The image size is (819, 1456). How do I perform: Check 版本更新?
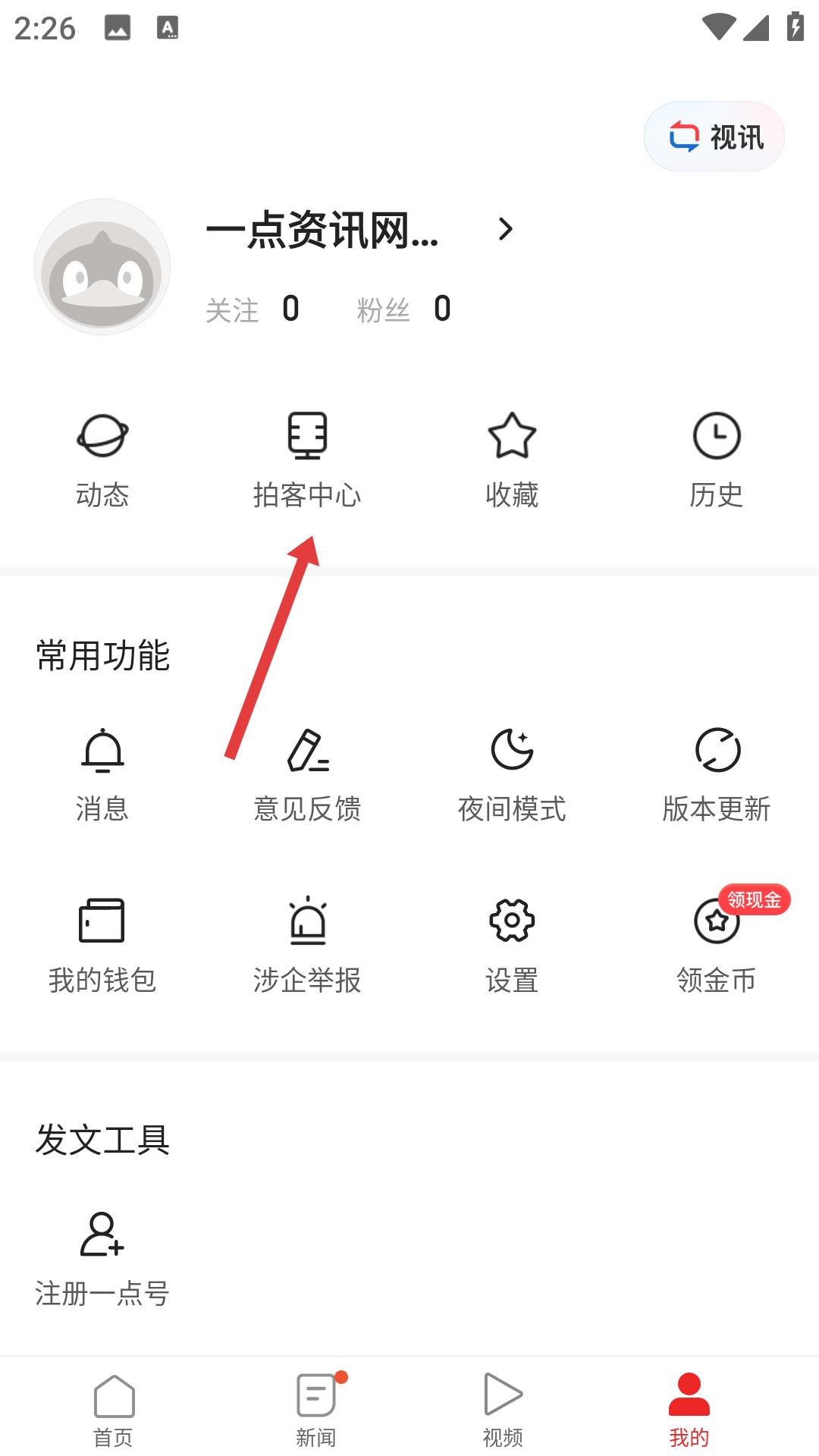click(717, 775)
